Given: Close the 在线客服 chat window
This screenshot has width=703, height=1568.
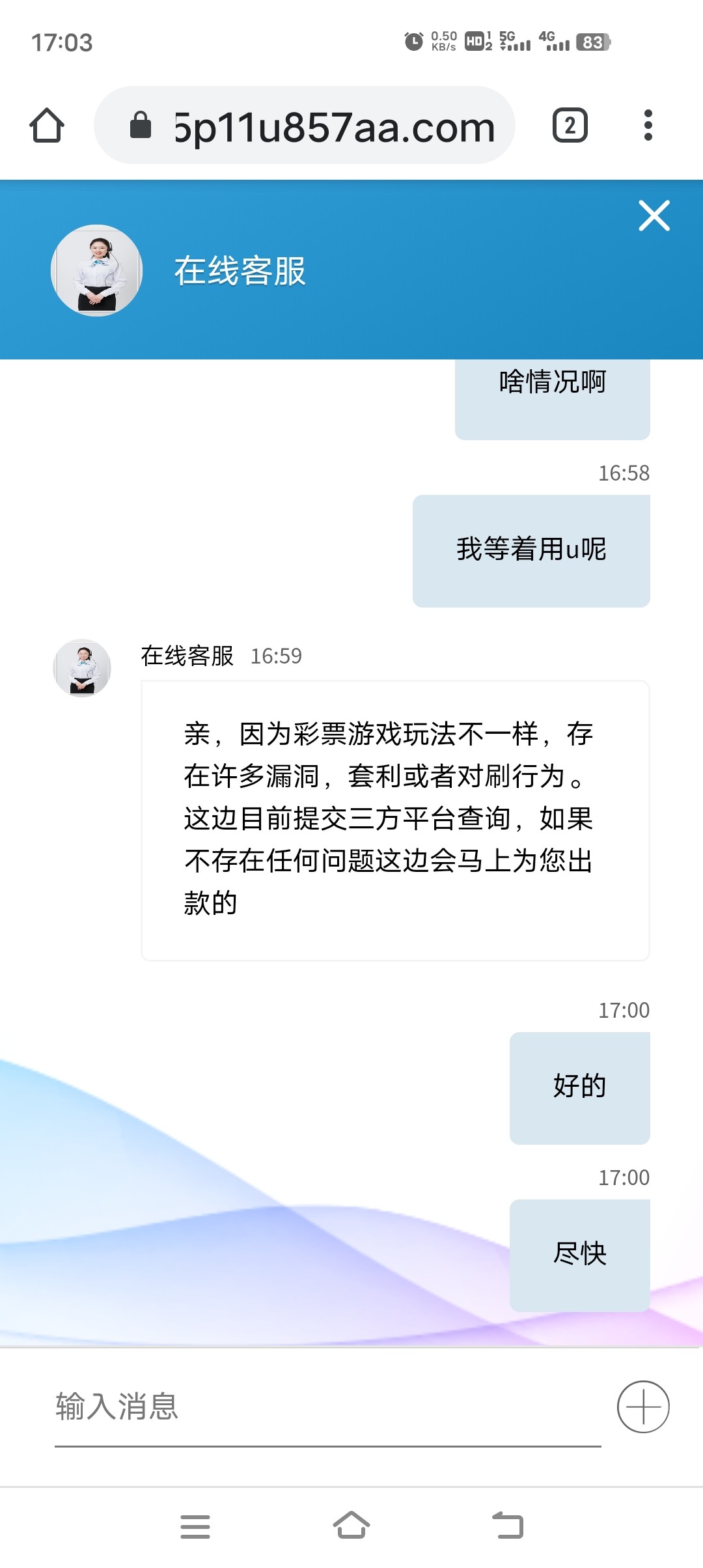Looking at the screenshot, I should tap(654, 216).
